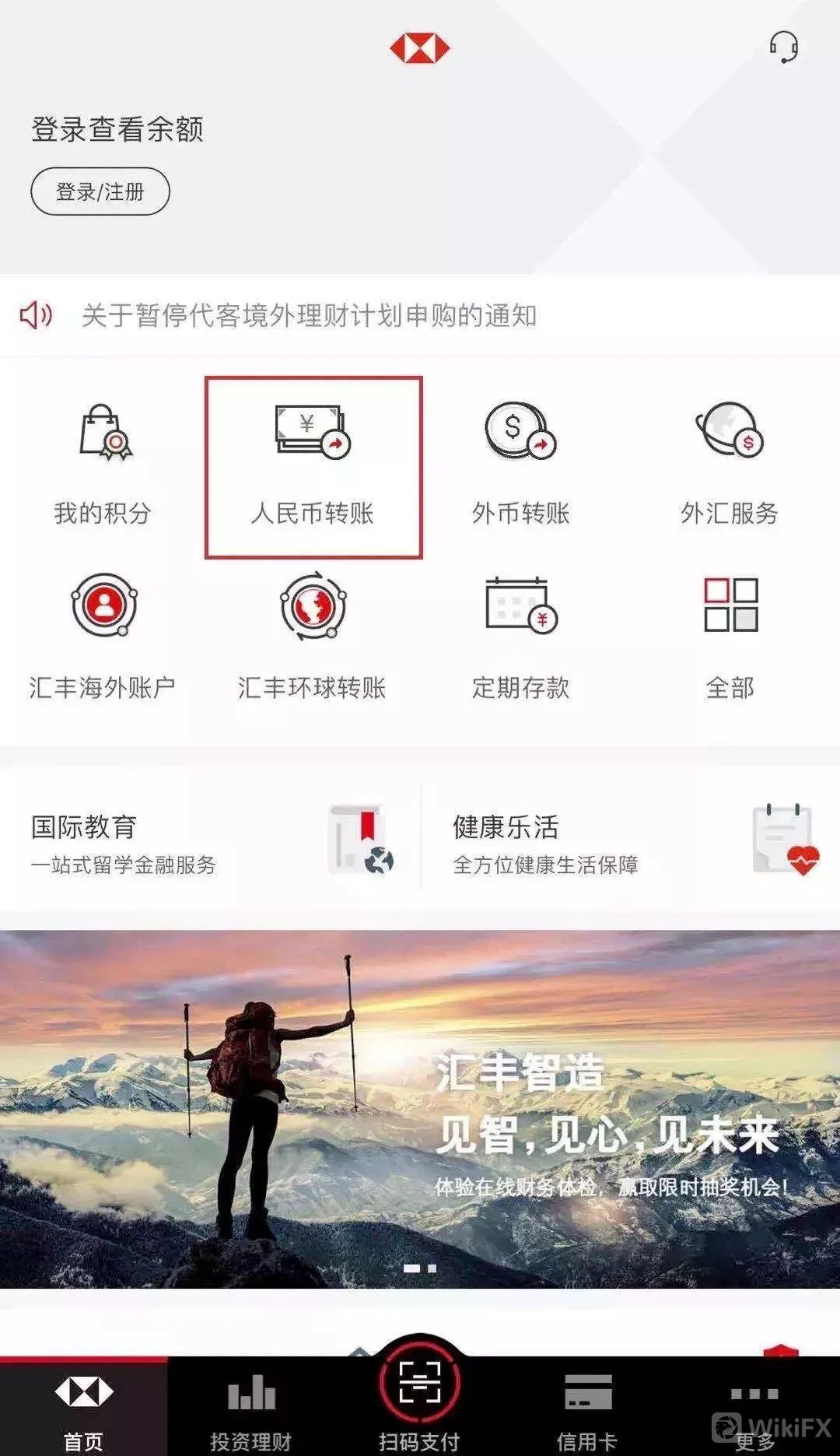The image size is (840, 1456).
Task: Open the 更多 tab
Action: [754, 1410]
